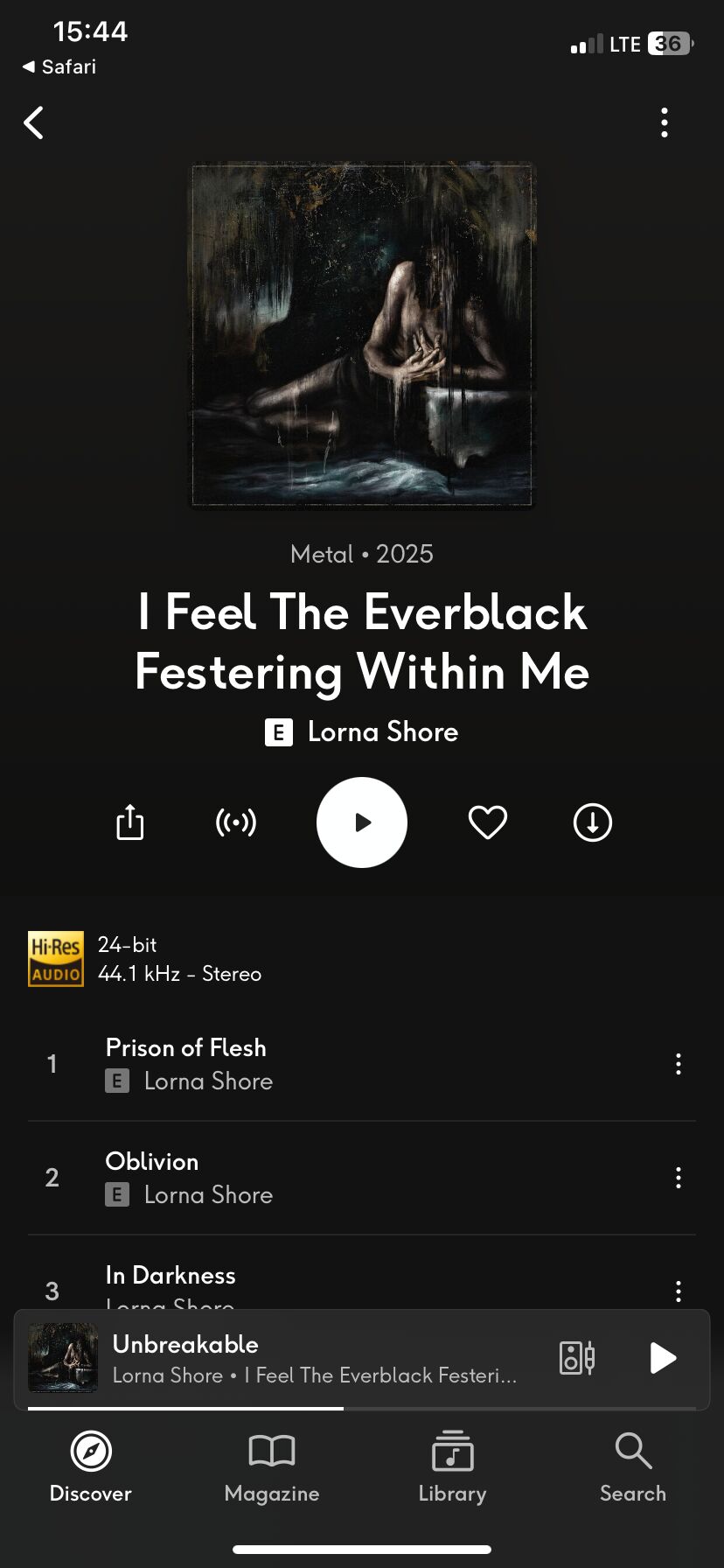
Task: Play track Oblivion
Action: click(152, 1162)
